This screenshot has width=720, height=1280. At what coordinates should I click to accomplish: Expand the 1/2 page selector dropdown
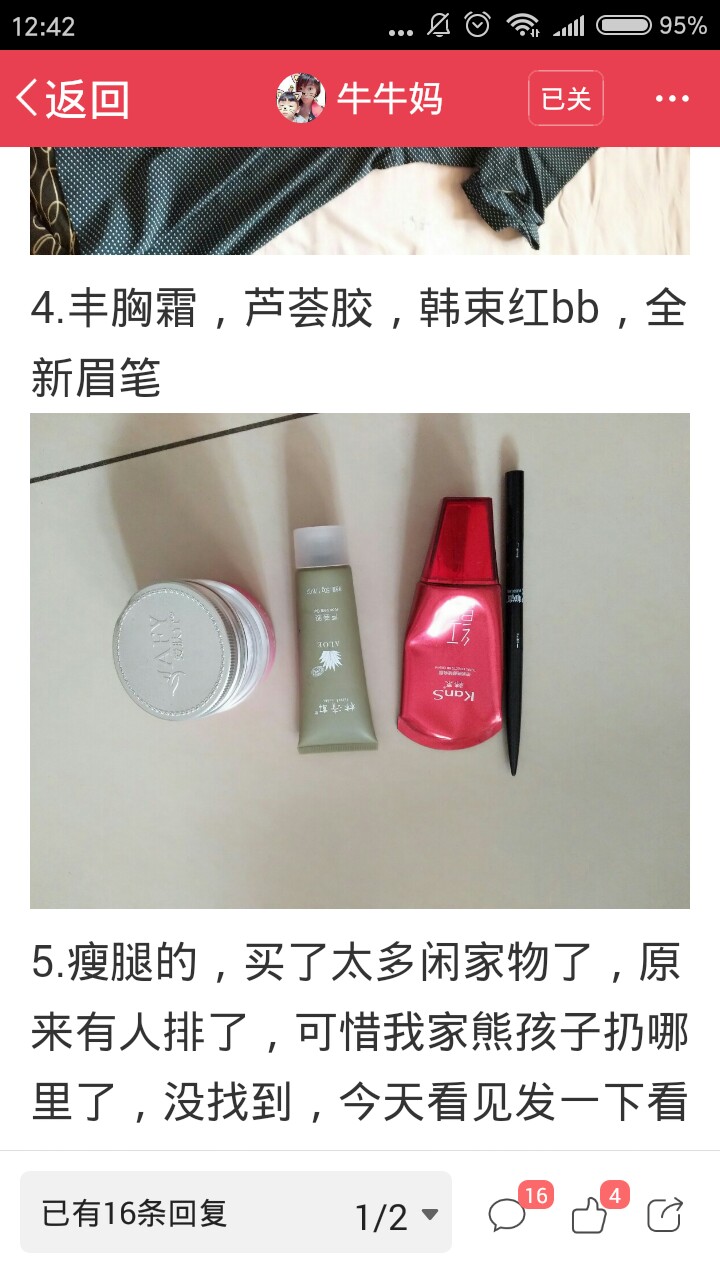tap(396, 1215)
